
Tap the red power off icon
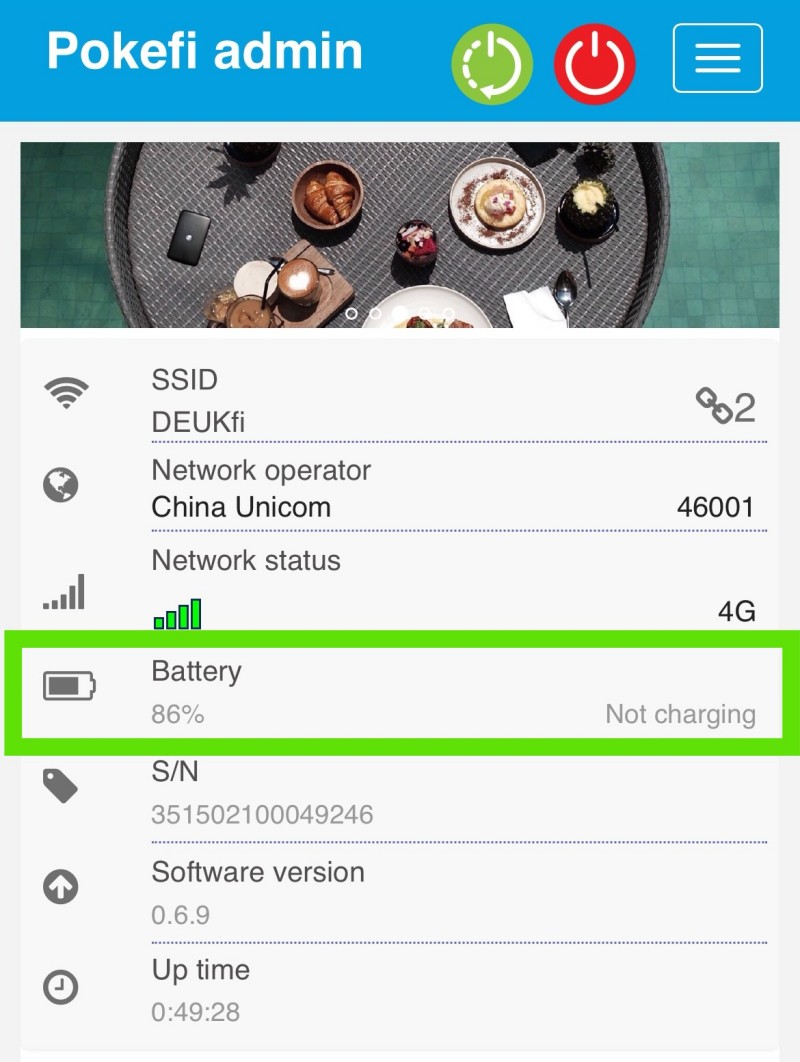[594, 64]
